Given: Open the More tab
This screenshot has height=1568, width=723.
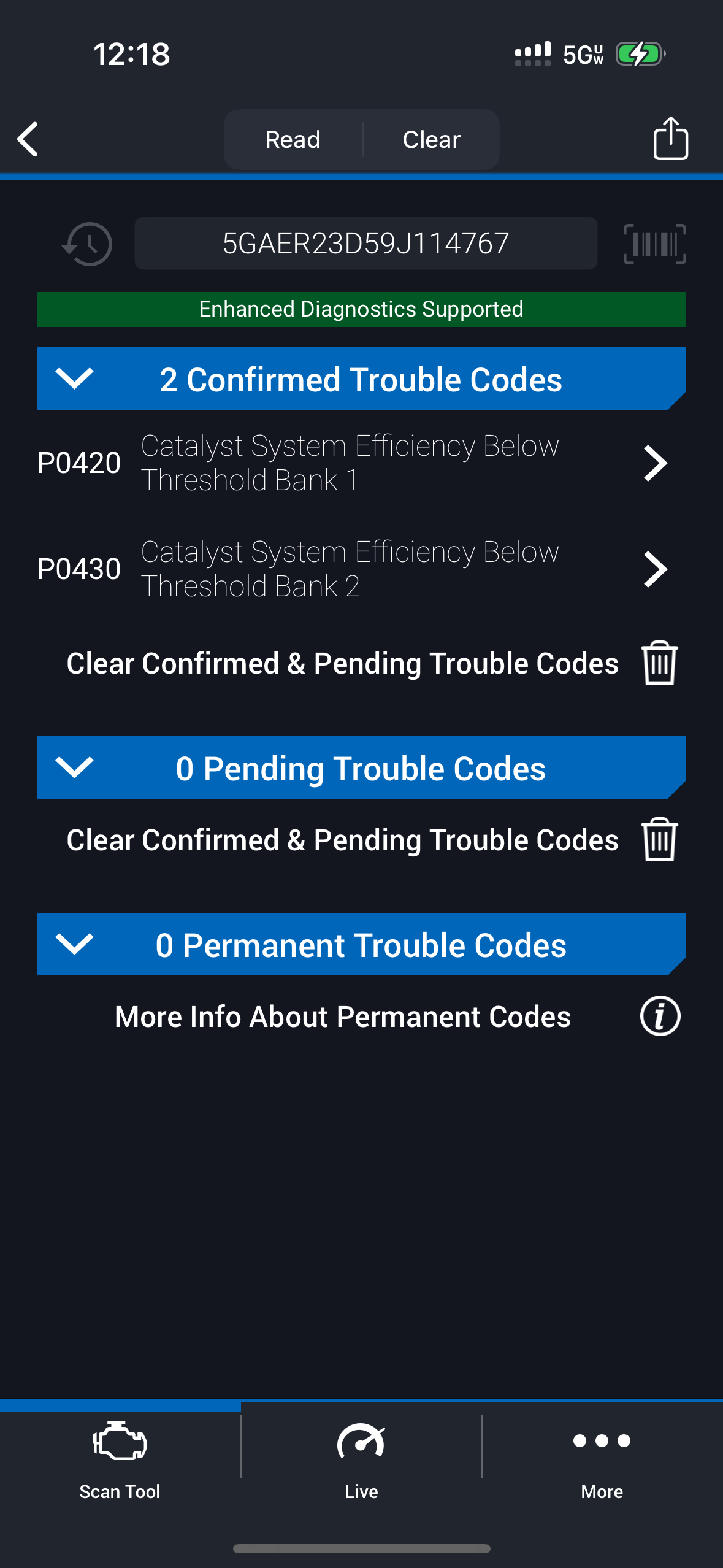Looking at the screenshot, I should tap(602, 1461).
